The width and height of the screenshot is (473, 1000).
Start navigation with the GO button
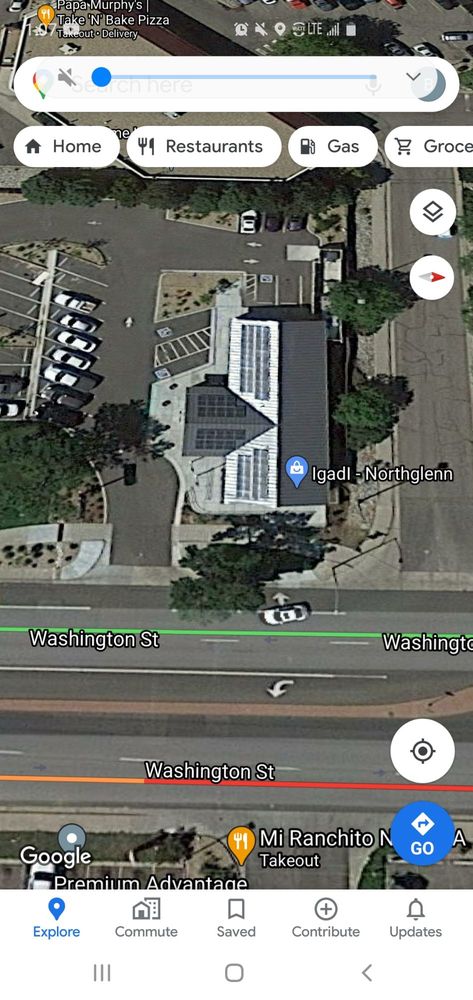[423, 834]
